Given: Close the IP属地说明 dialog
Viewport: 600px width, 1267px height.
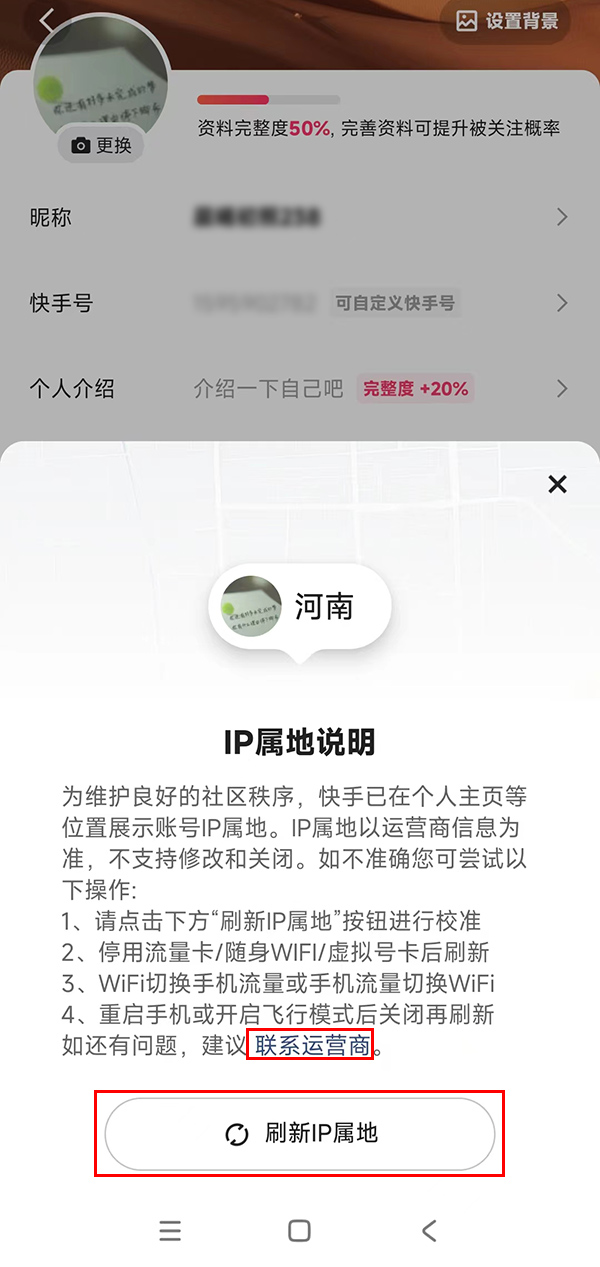Looking at the screenshot, I should pos(557,485).
